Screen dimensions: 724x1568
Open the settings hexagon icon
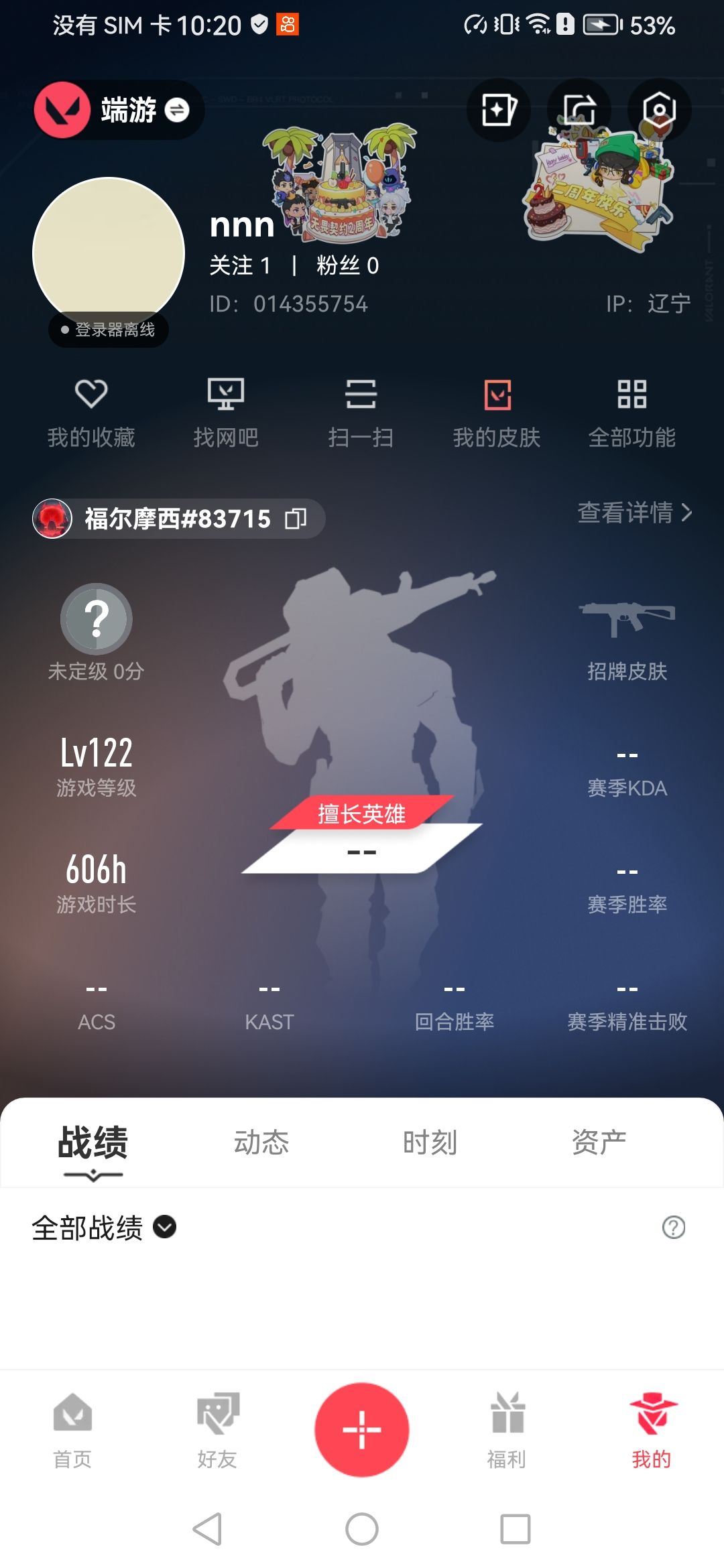[659, 110]
